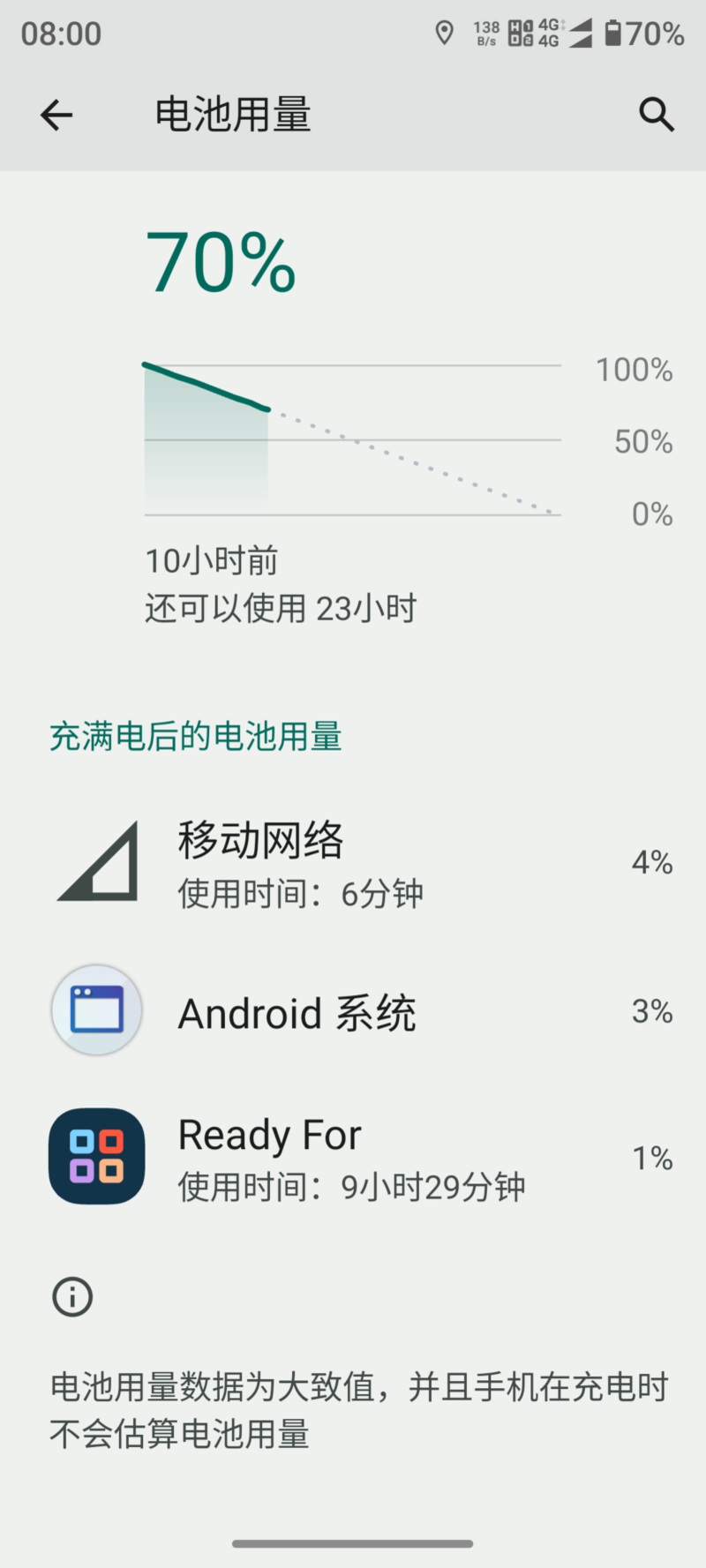This screenshot has height=1568, width=706.
Task: Open search in settings
Action: [656, 115]
